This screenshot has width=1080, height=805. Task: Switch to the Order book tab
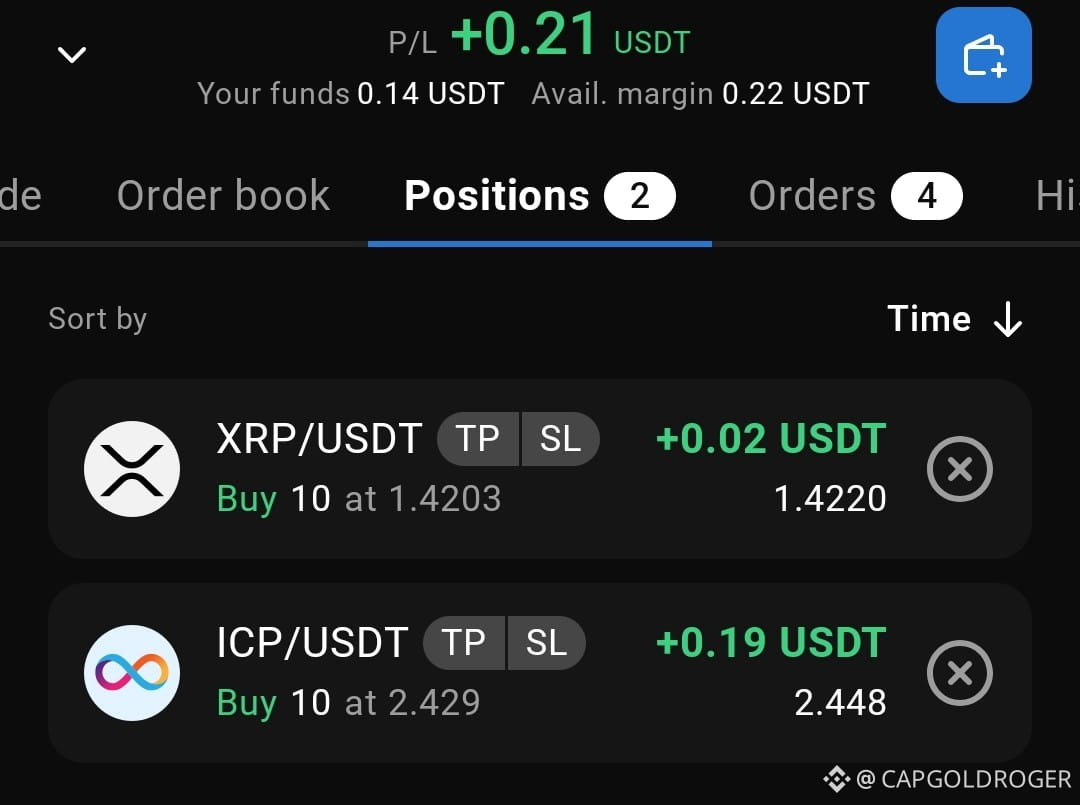223,196
